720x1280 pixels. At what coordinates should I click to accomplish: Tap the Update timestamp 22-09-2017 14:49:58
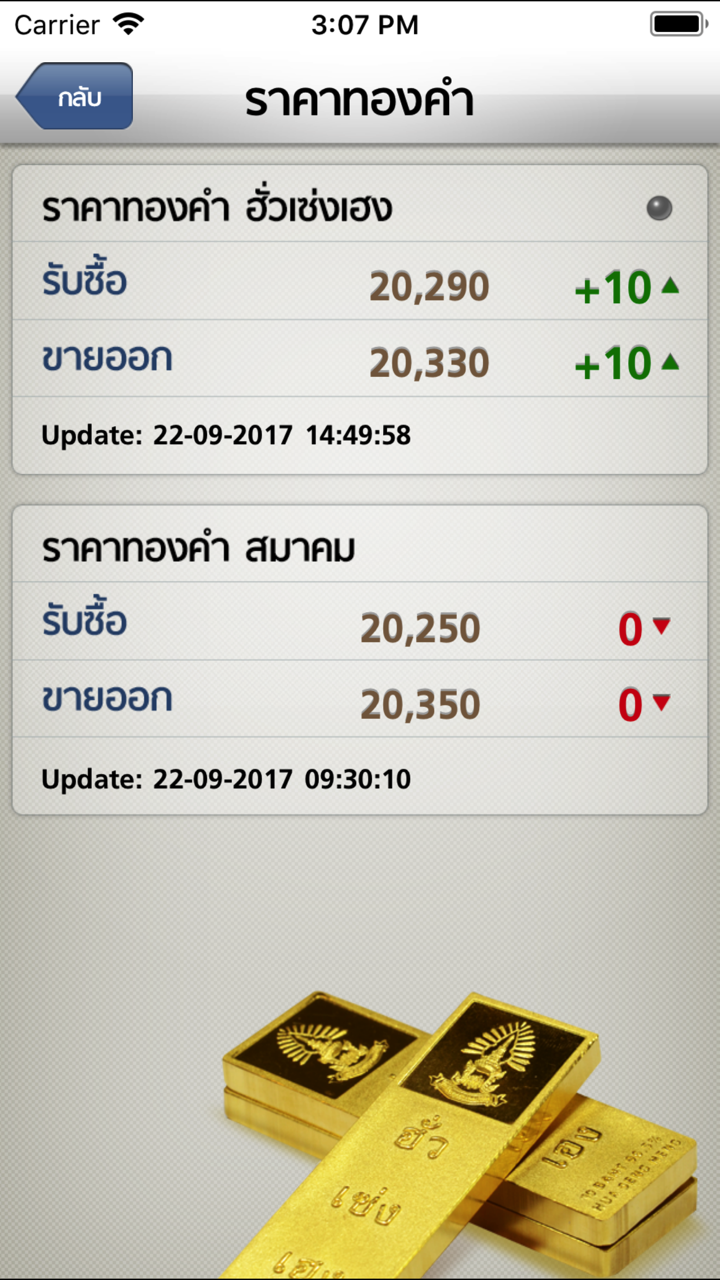coord(225,435)
